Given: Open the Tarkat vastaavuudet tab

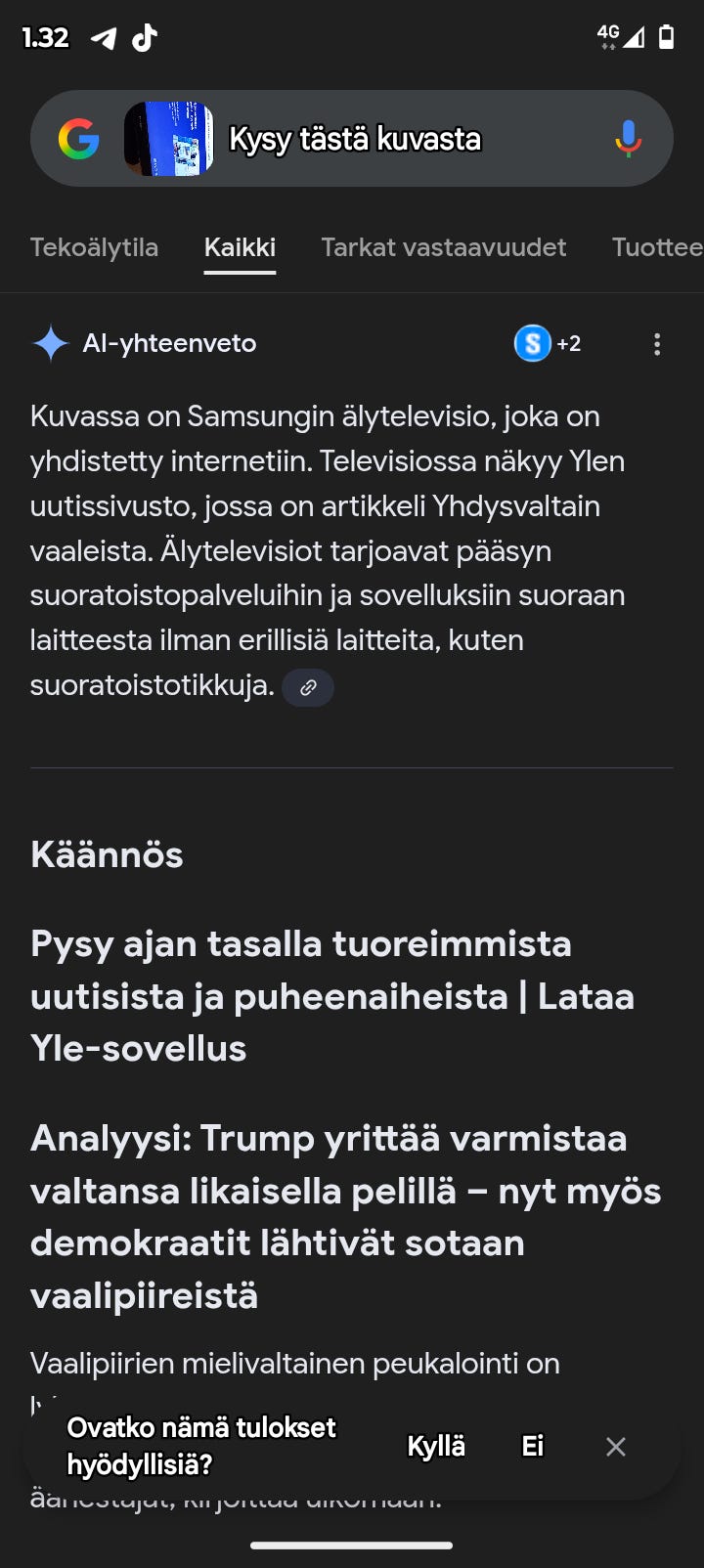Looking at the screenshot, I should 444,247.
